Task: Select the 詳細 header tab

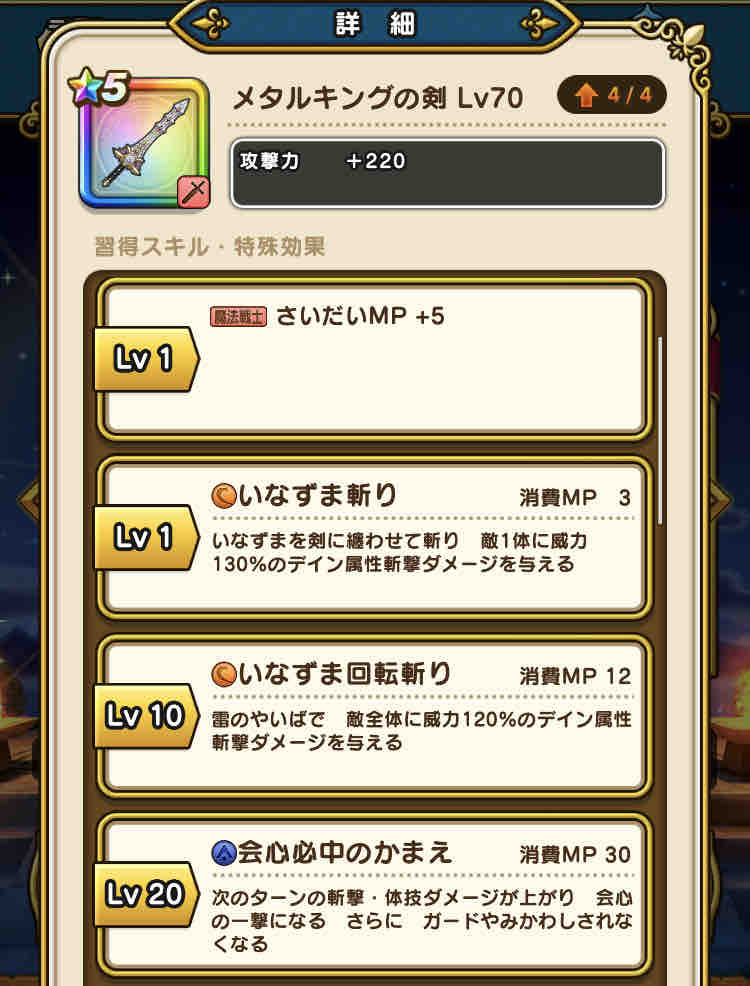Action: click(375, 22)
